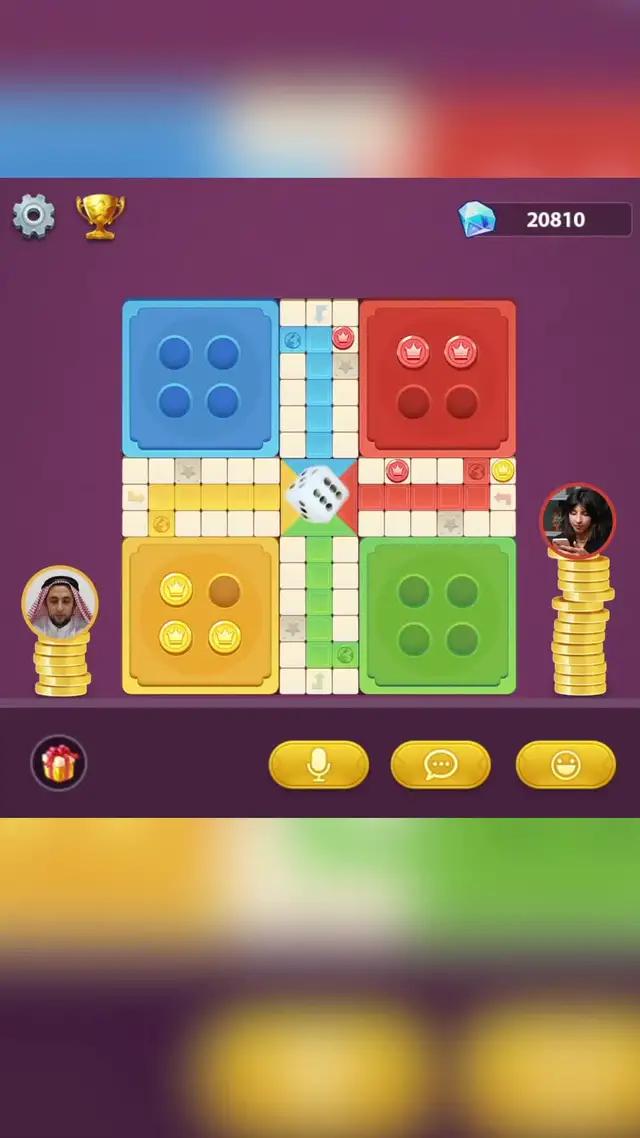Open the gift box
The width and height of the screenshot is (640, 1138).
point(59,764)
